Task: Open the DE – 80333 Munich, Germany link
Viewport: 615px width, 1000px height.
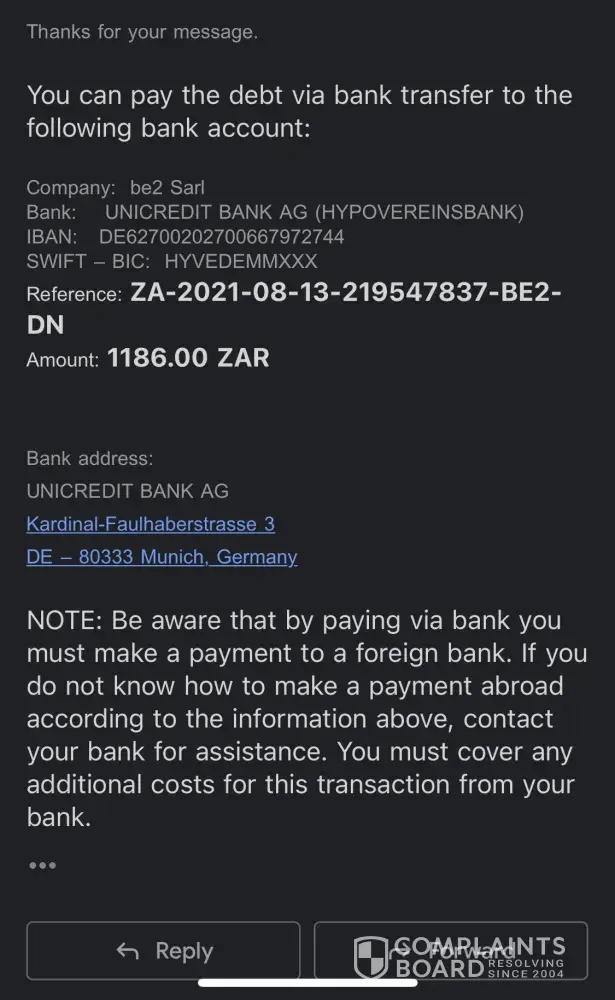Action: click(161, 557)
